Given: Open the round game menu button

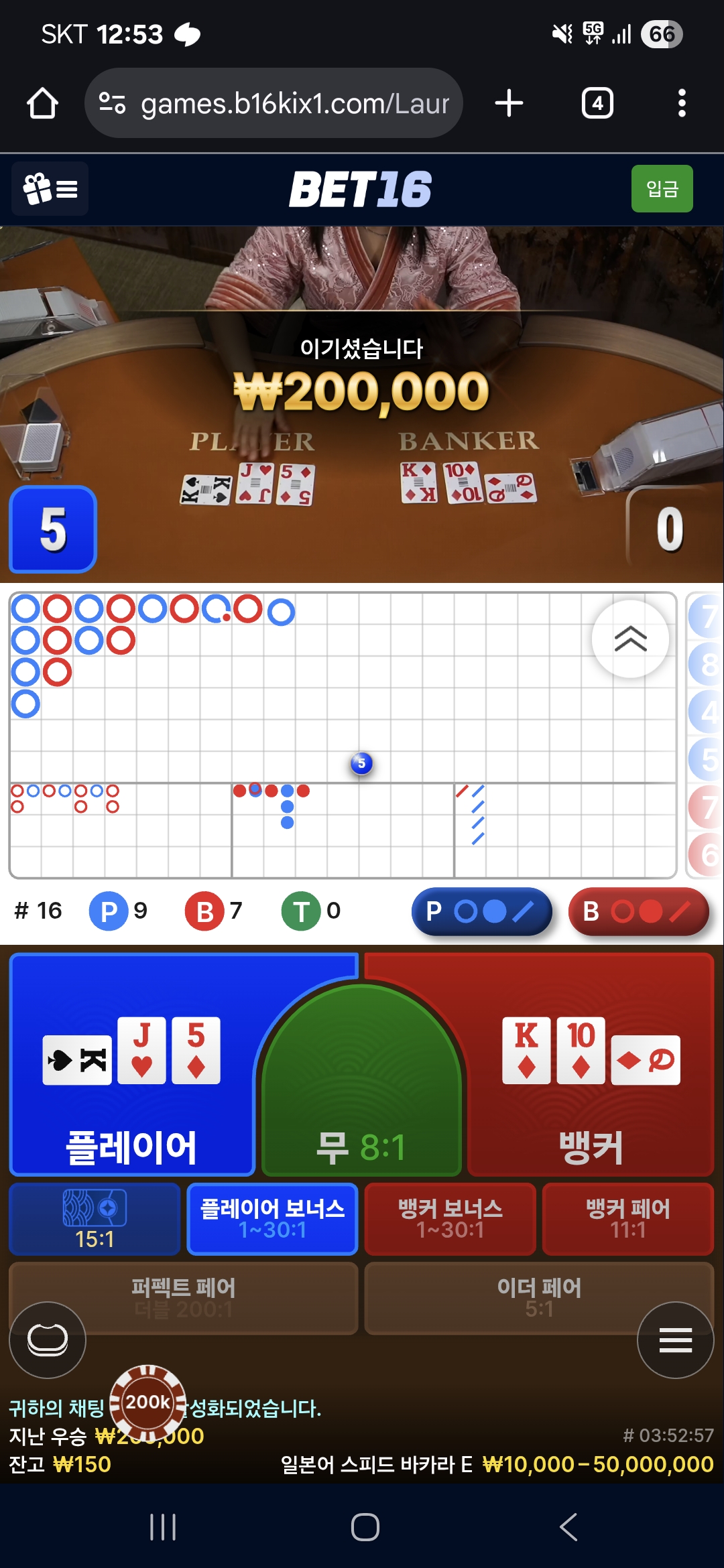Looking at the screenshot, I should (x=675, y=1340).
